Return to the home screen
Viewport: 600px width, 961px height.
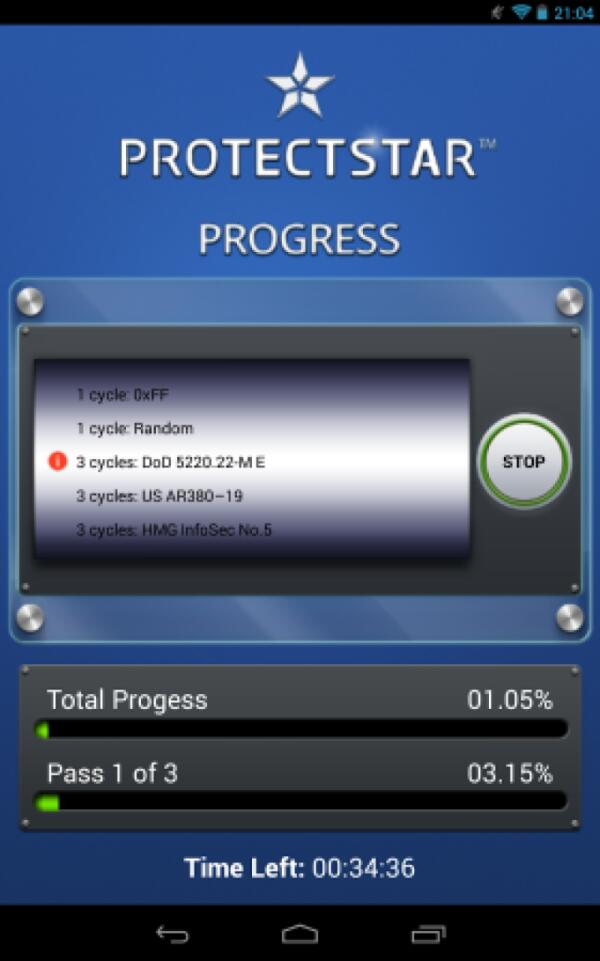[x=300, y=934]
